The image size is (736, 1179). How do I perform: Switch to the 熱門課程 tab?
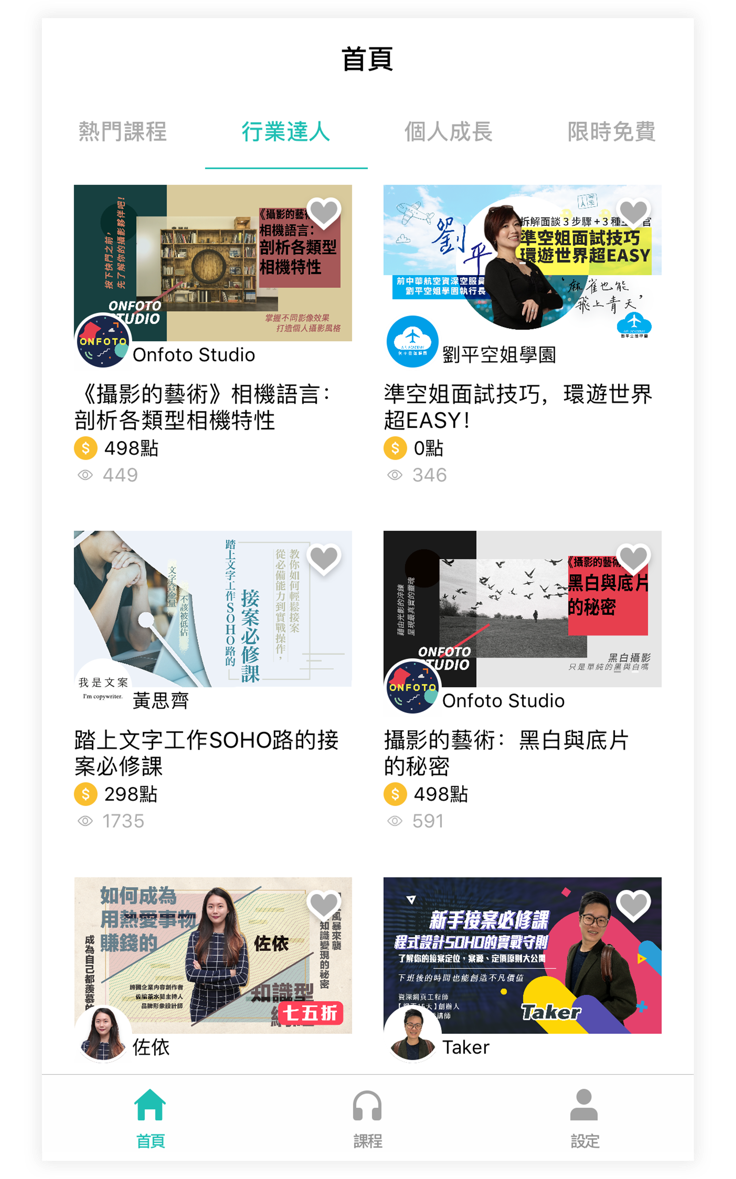(123, 132)
